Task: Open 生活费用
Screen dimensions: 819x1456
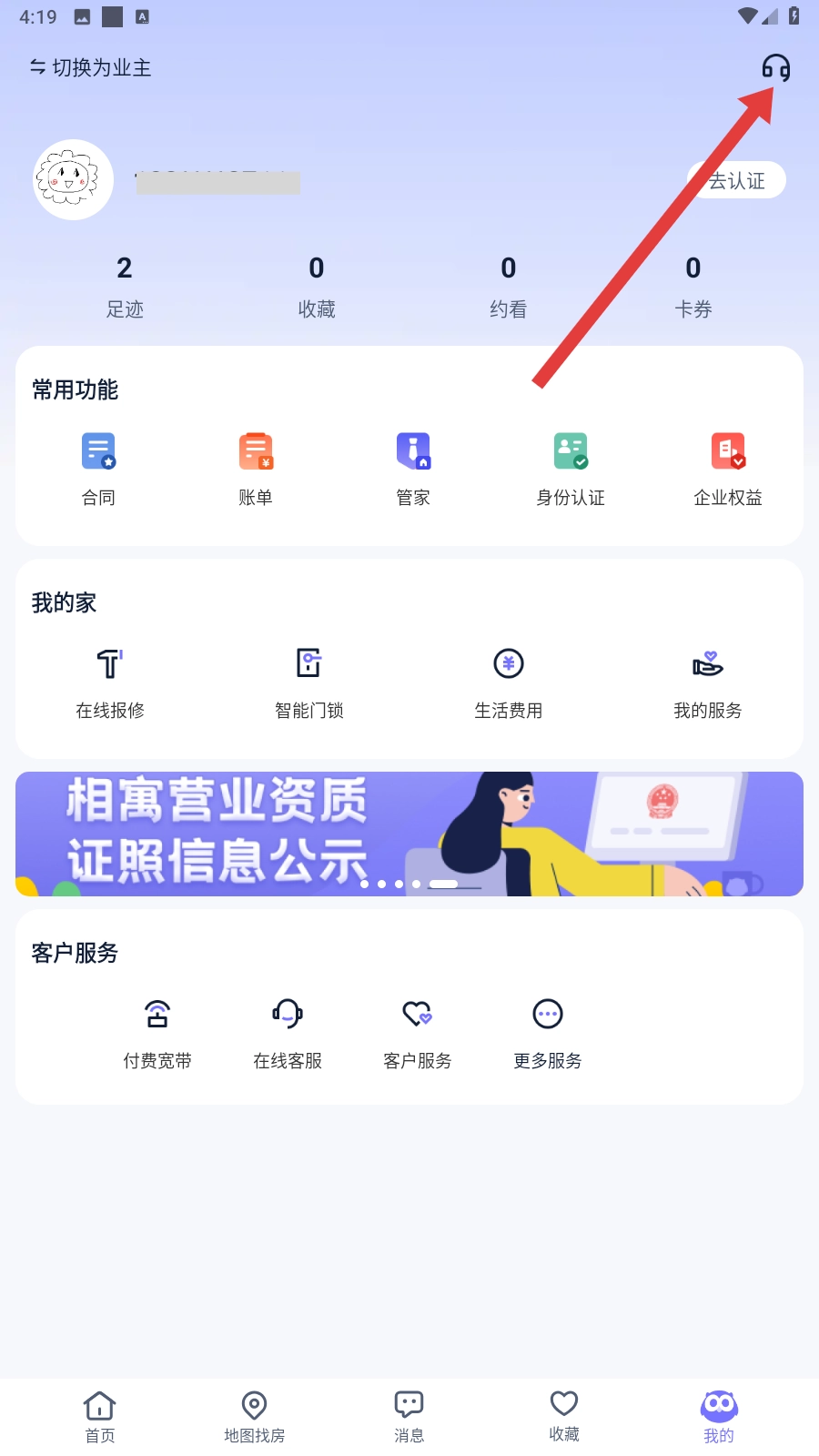Action: pos(509,683)
